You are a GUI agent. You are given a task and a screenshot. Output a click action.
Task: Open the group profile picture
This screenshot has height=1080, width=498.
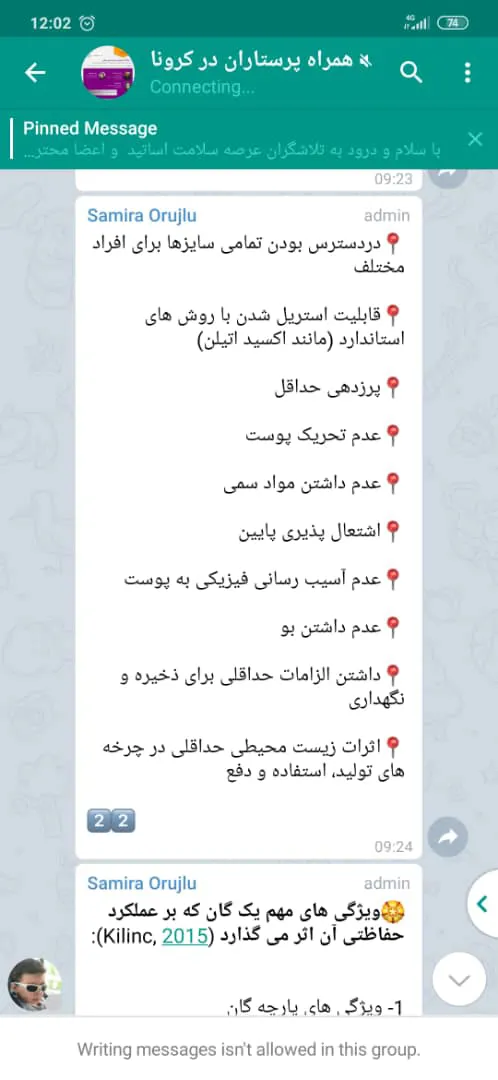[108, 72]
